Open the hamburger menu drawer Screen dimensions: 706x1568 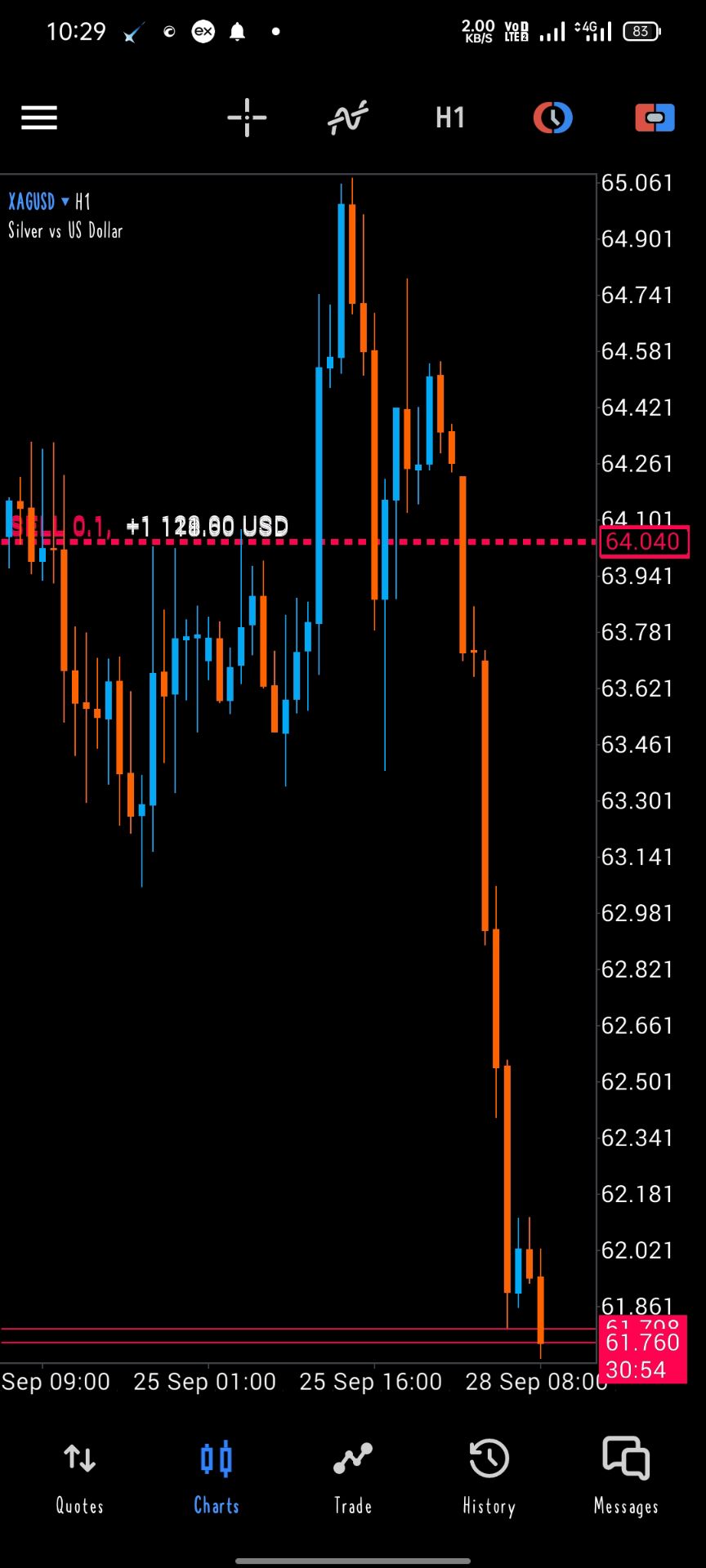tap(39, 118)
